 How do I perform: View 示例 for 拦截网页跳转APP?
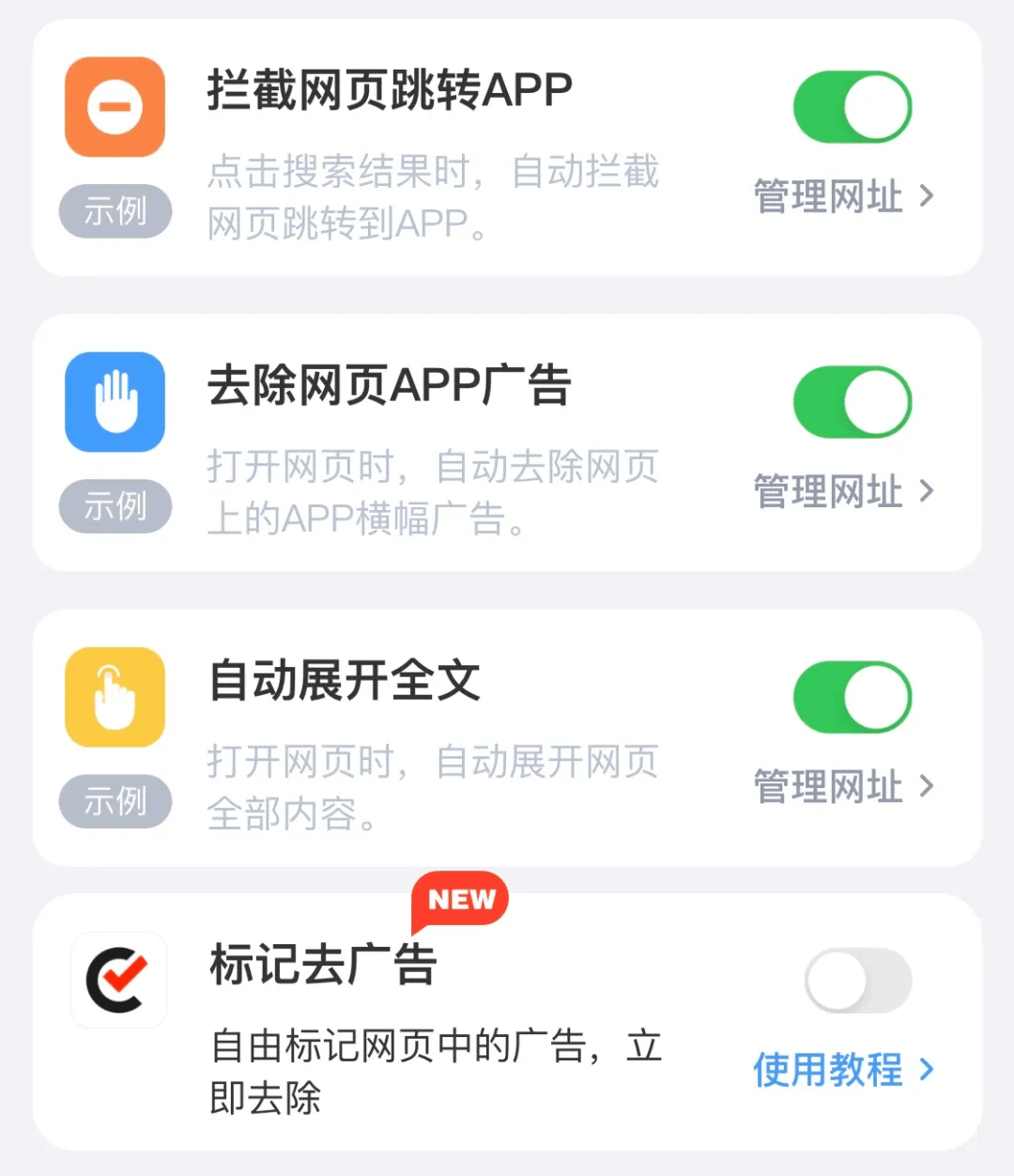(115, 211)
